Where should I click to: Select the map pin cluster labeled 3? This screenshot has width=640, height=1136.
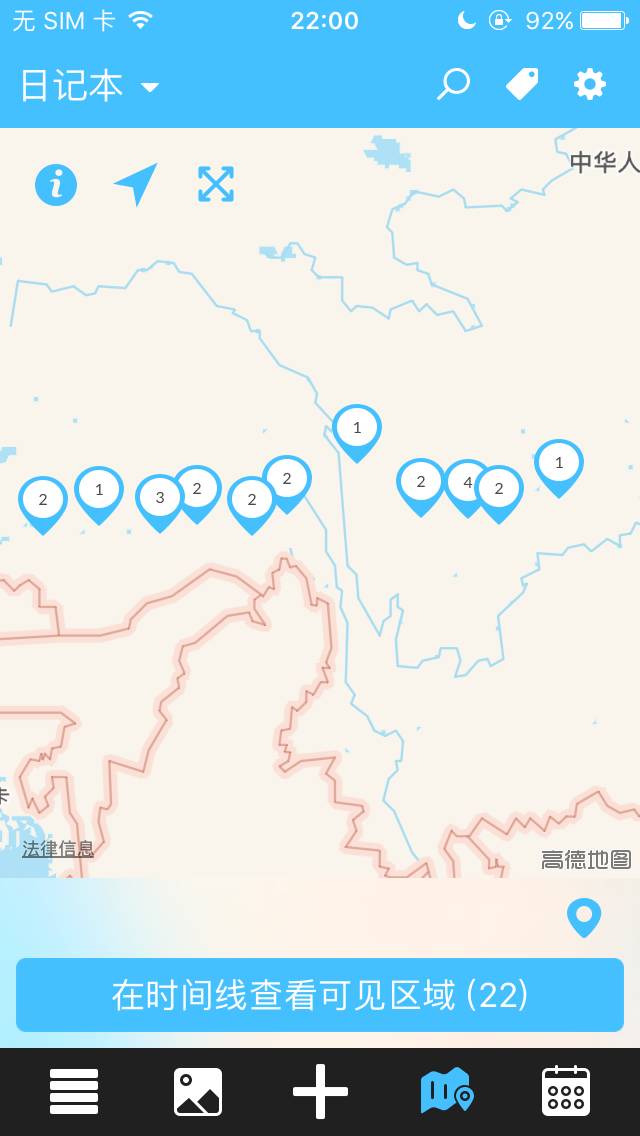[160, 499]
